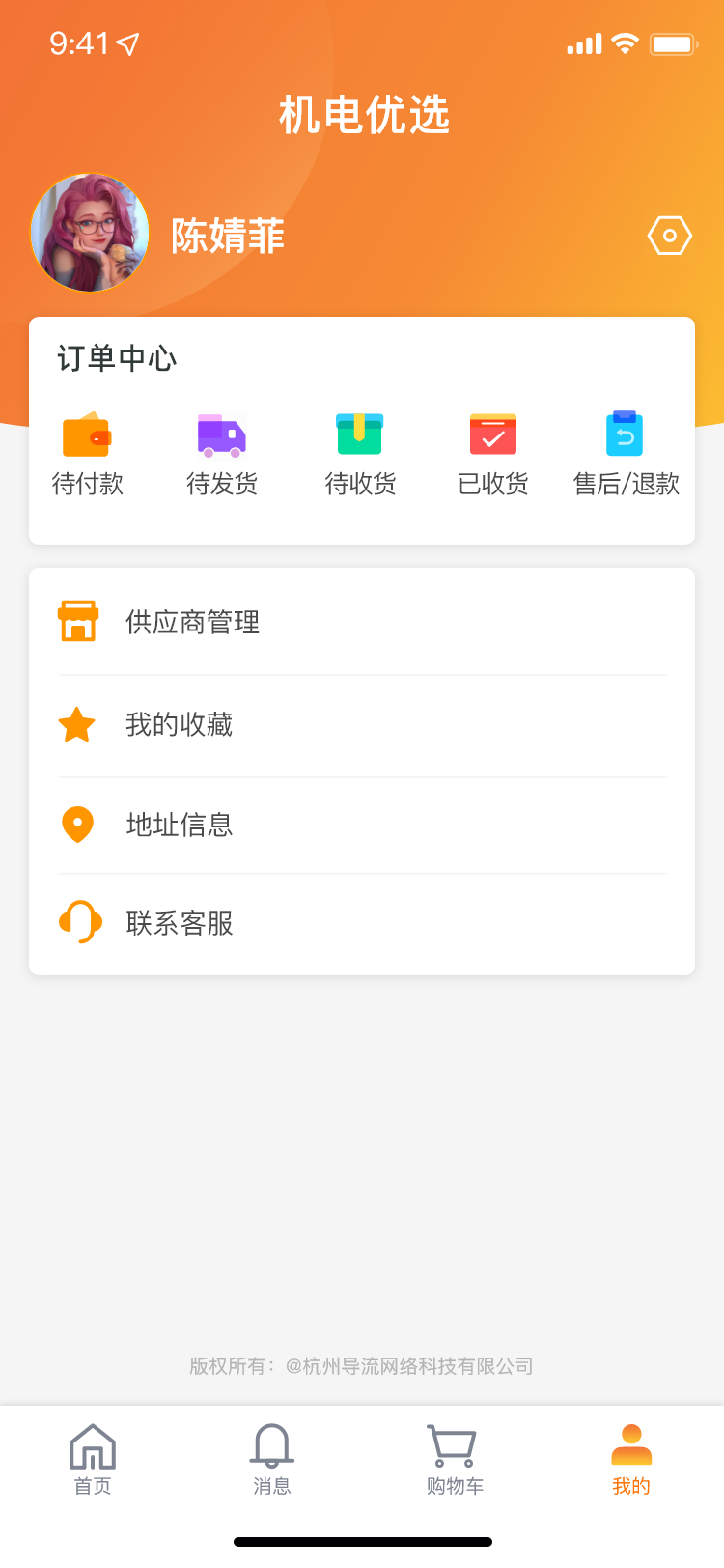Image resolution: width=724 pixels, height=1568 pixels.
Task: Select the 我的收藏 star icon
Action: pos(78,723)
